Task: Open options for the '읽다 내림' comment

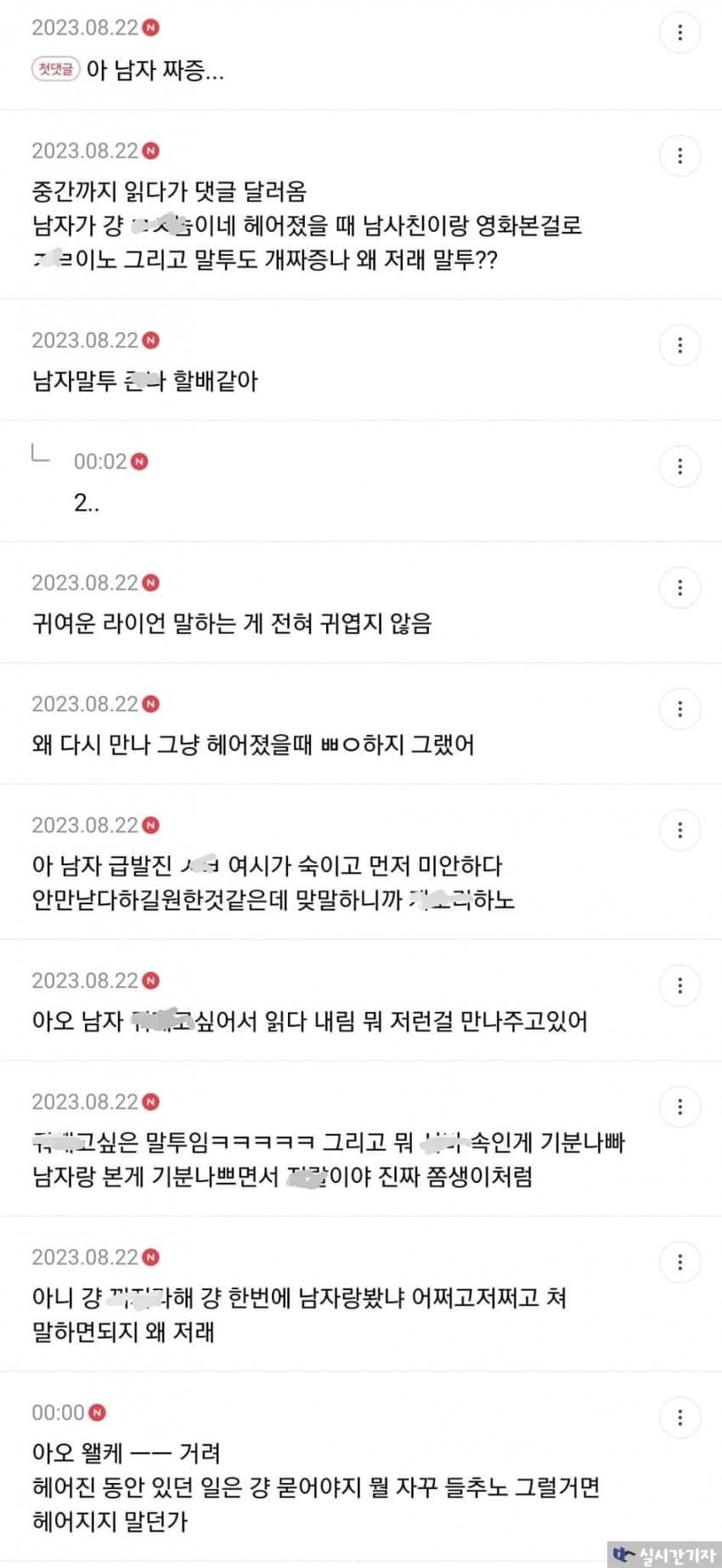Action: coord(680,986)
